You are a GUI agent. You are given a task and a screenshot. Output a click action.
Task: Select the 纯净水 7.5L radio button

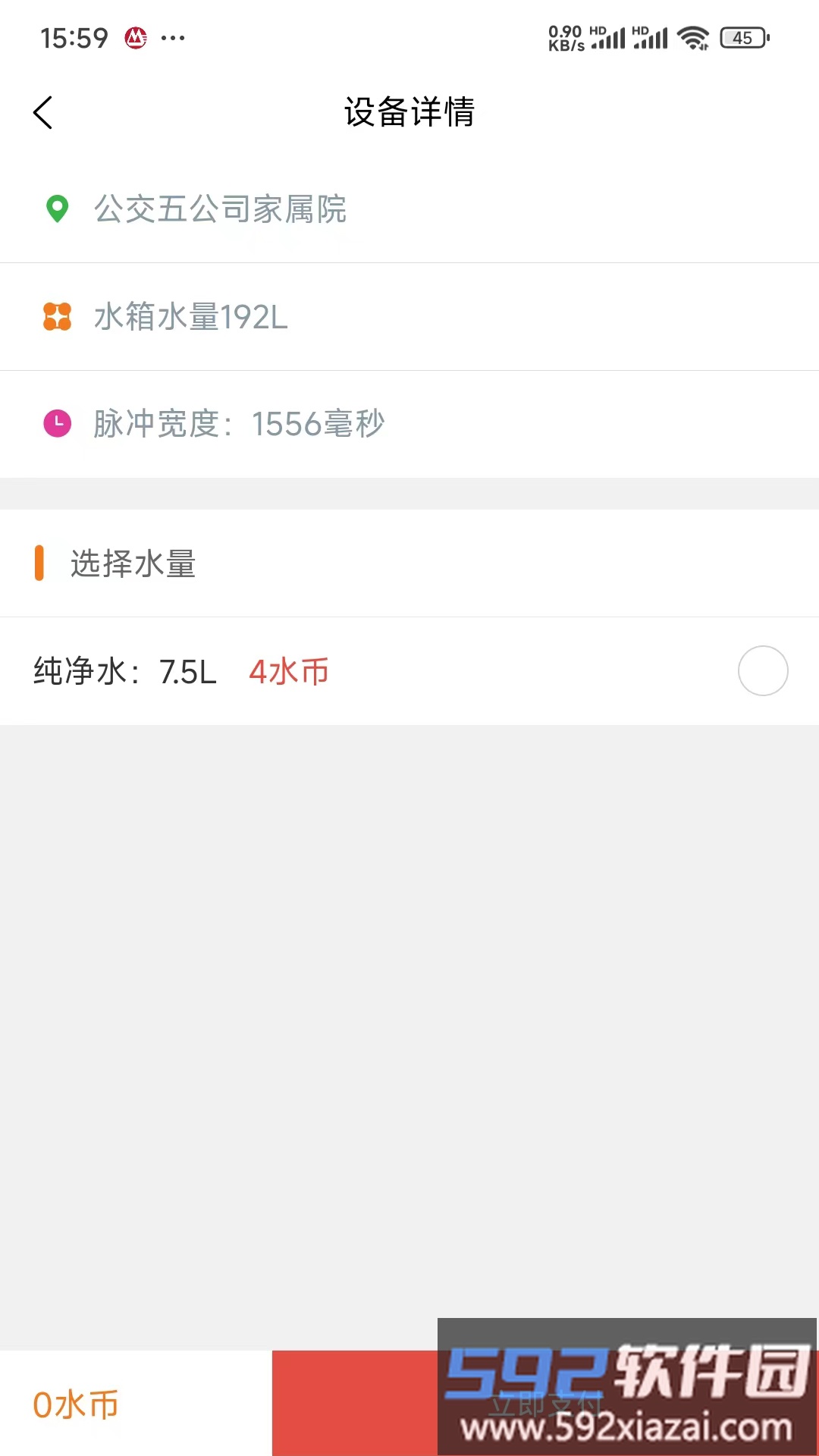point(762,671)
